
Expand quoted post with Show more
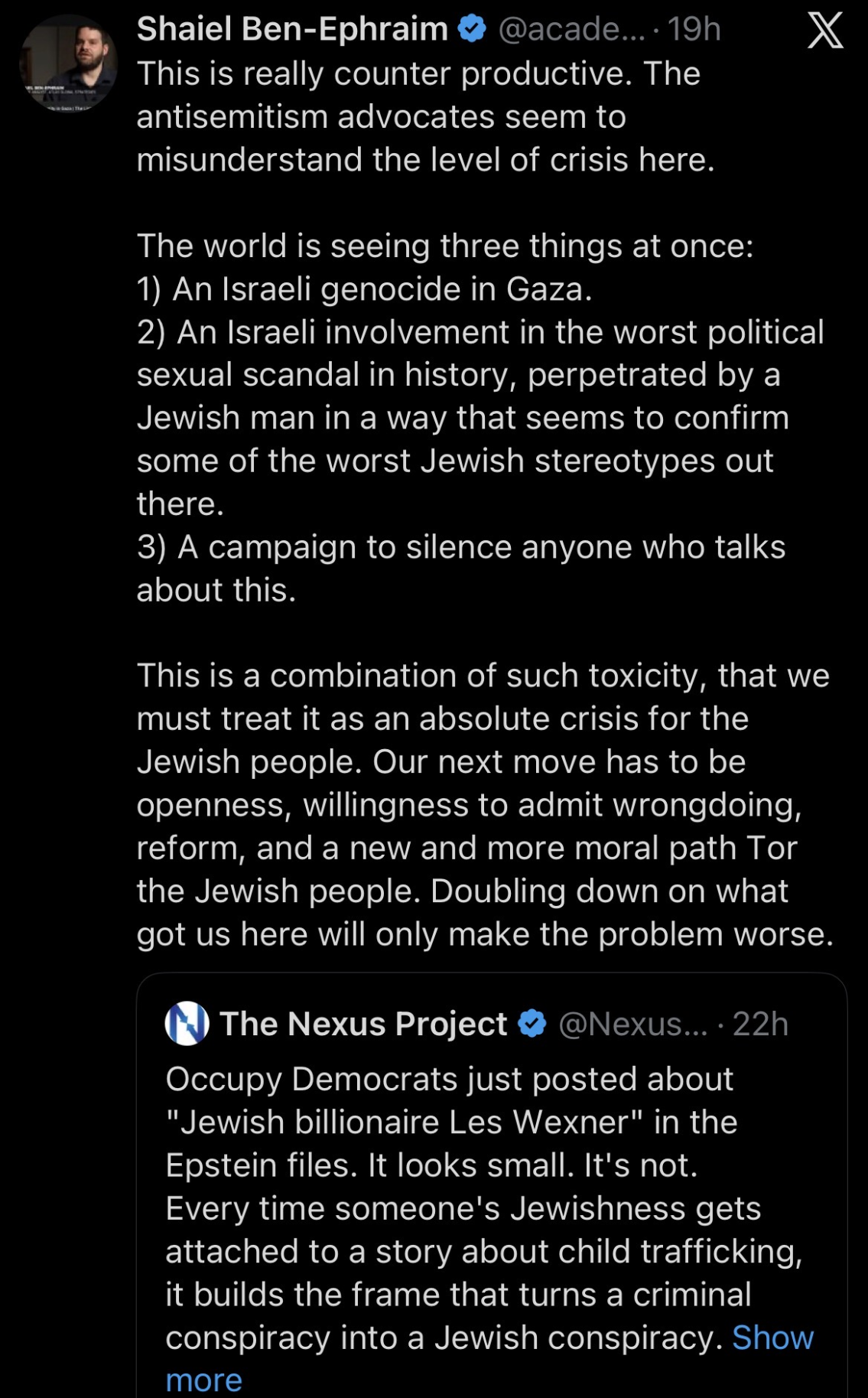click(x=772, y=1338)
